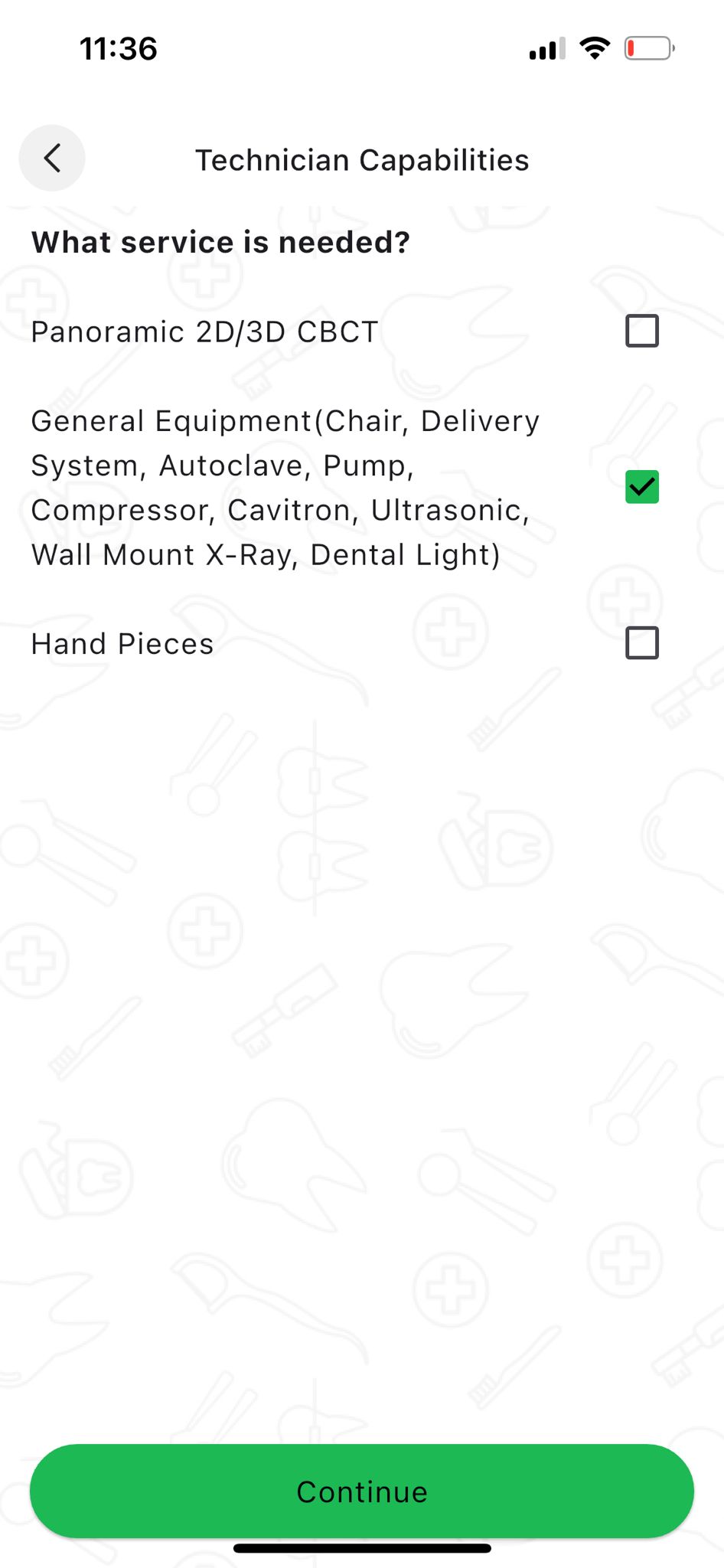Check the Panoramic 2D/3D CBCT box
The height and width of the screenshot is (1568, 724).
pyautogui.click(x=641, y=331)
